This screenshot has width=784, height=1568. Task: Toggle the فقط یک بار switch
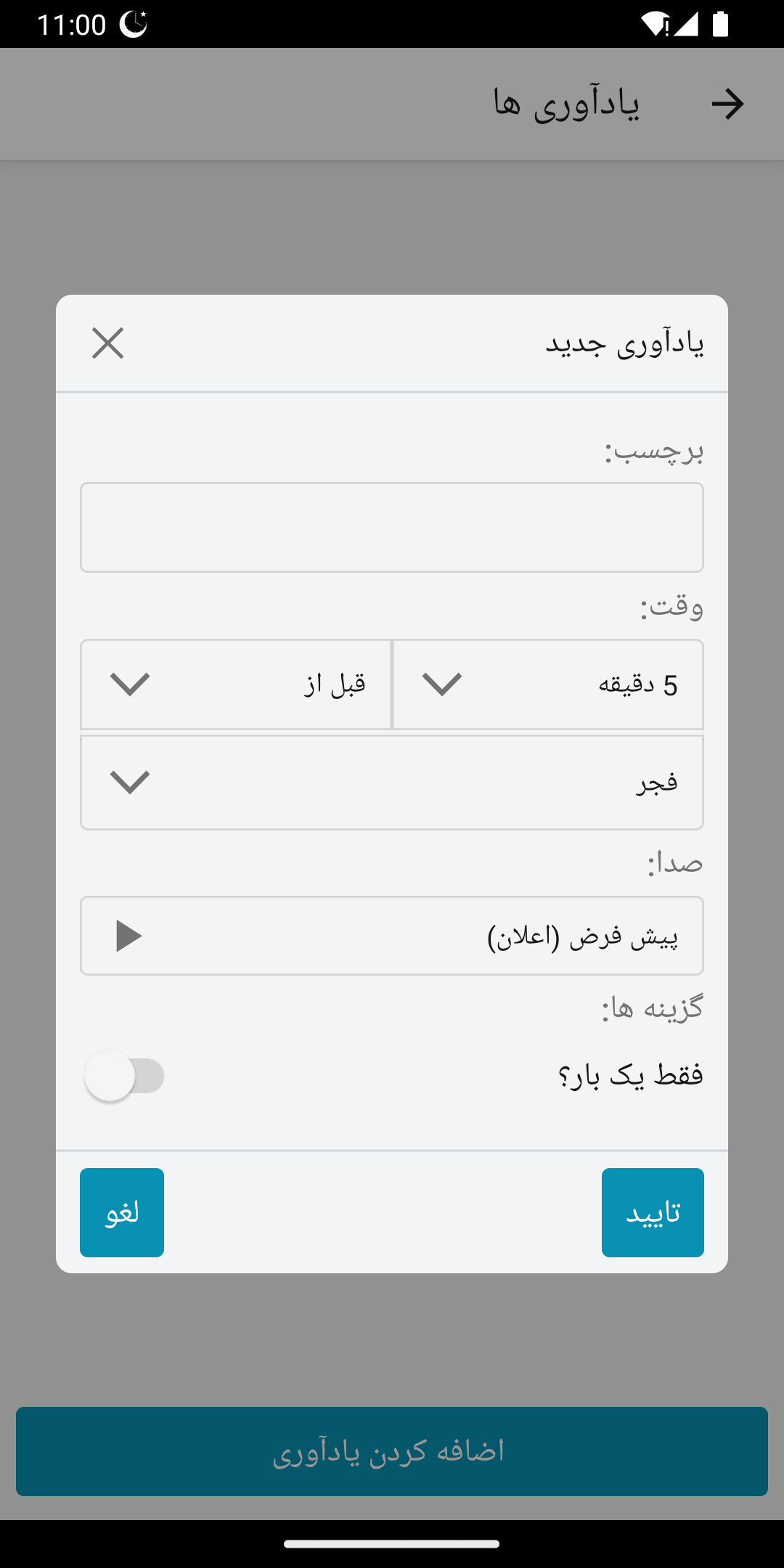pos(125,1076)
